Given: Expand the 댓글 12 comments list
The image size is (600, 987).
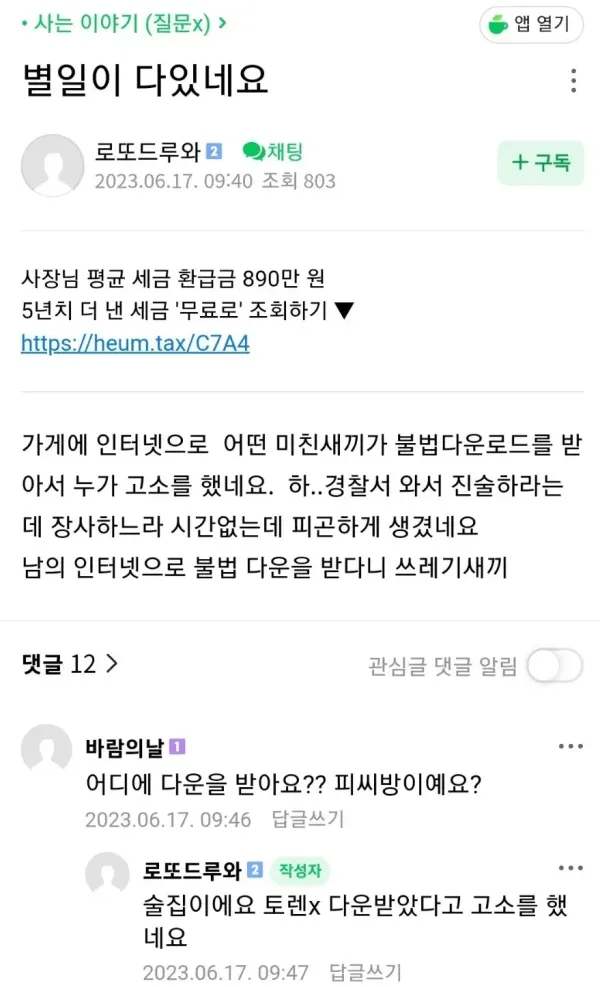Looking at the screenshot, I should (70, 664).
